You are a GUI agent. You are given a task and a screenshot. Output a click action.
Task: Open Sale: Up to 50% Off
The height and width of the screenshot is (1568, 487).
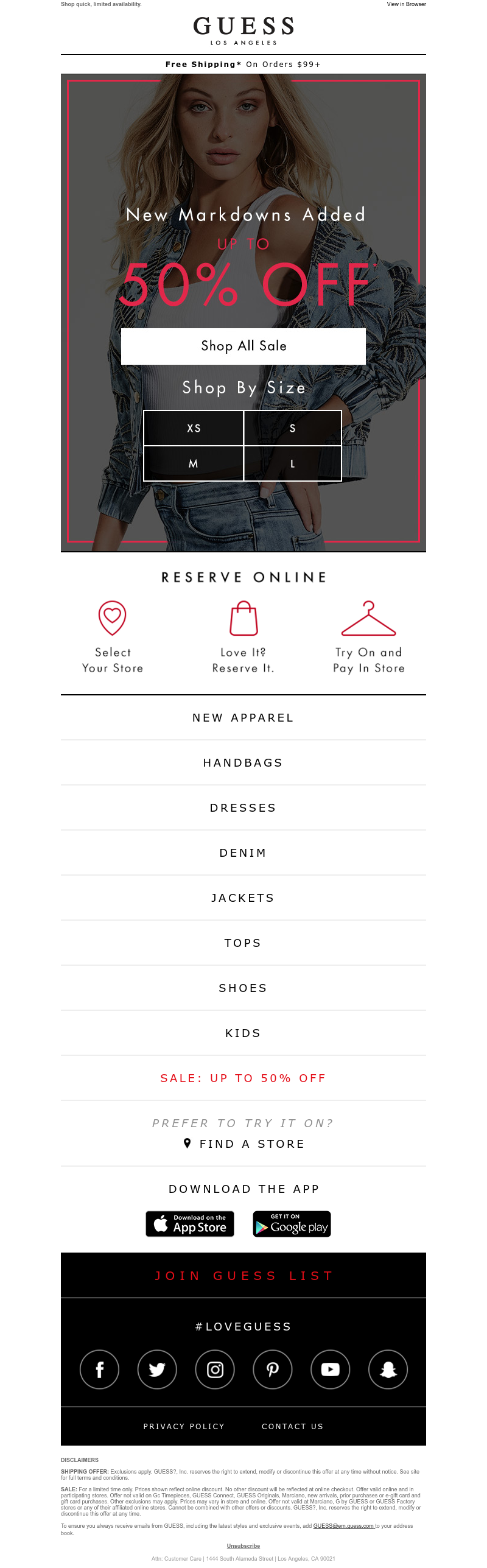[243, 1078]
